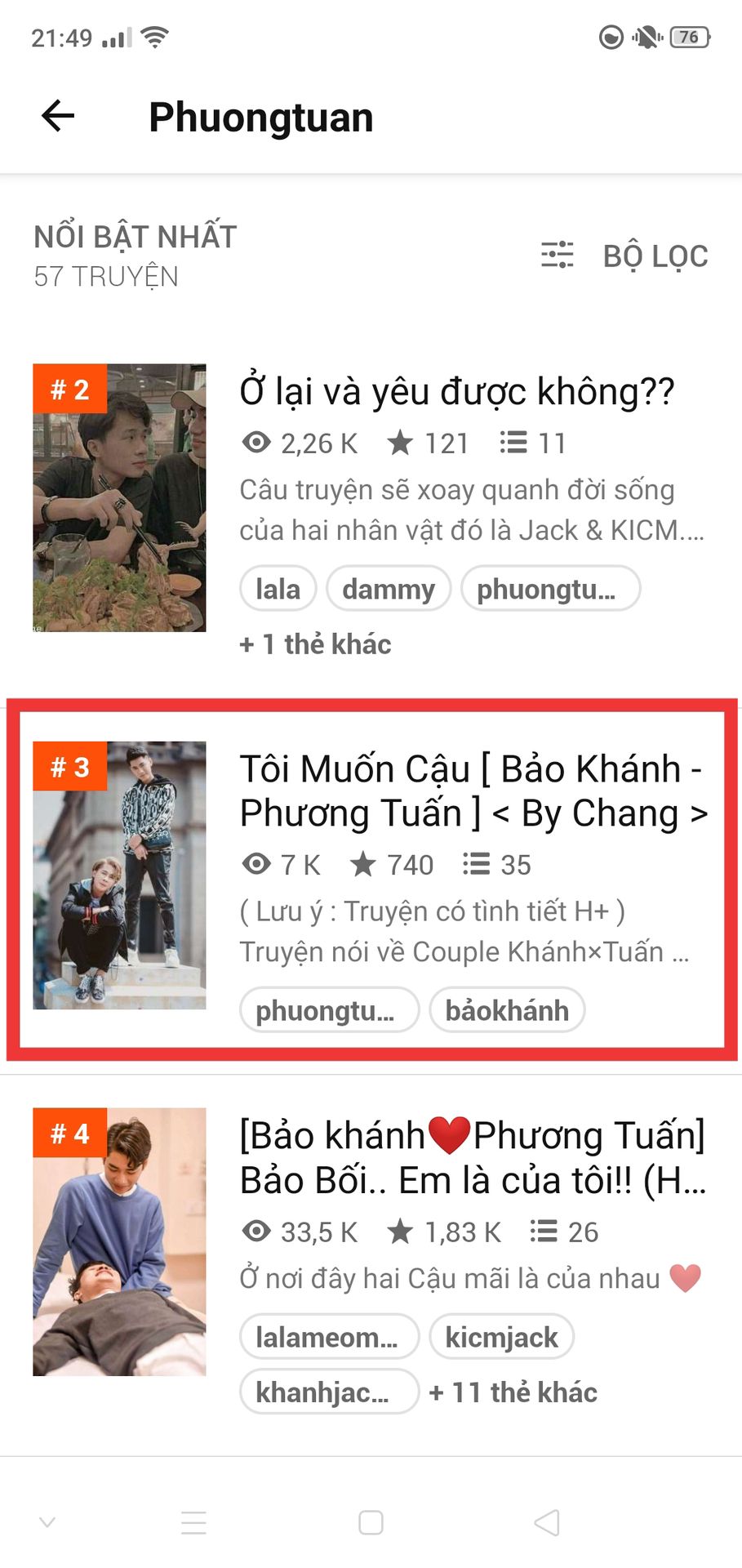This screenshot has width=742, height=1568.
Task: Tap the system home button
Action: click(x=371, y=1522)
